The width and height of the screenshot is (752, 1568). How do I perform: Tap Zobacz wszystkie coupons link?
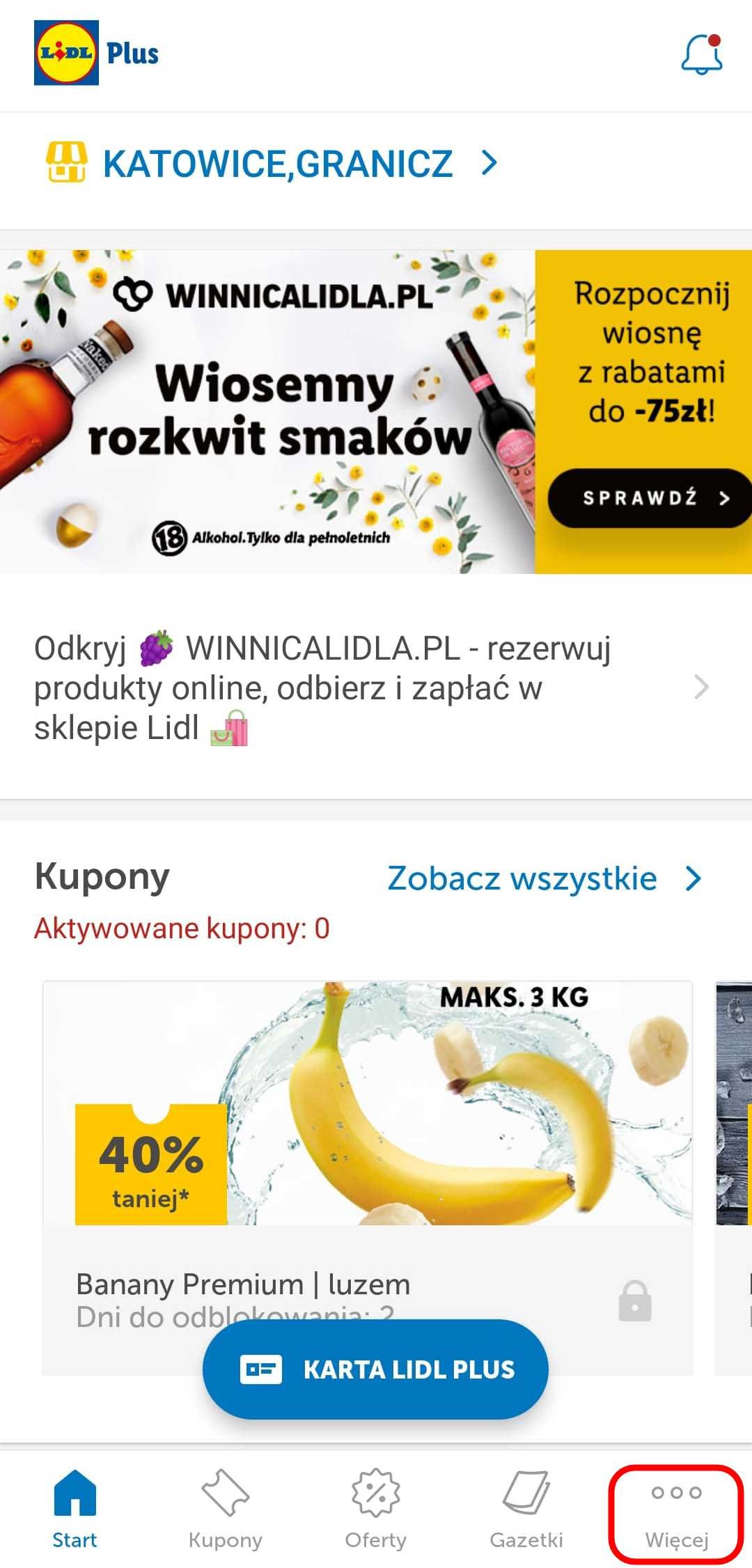[x=544, y=878]
